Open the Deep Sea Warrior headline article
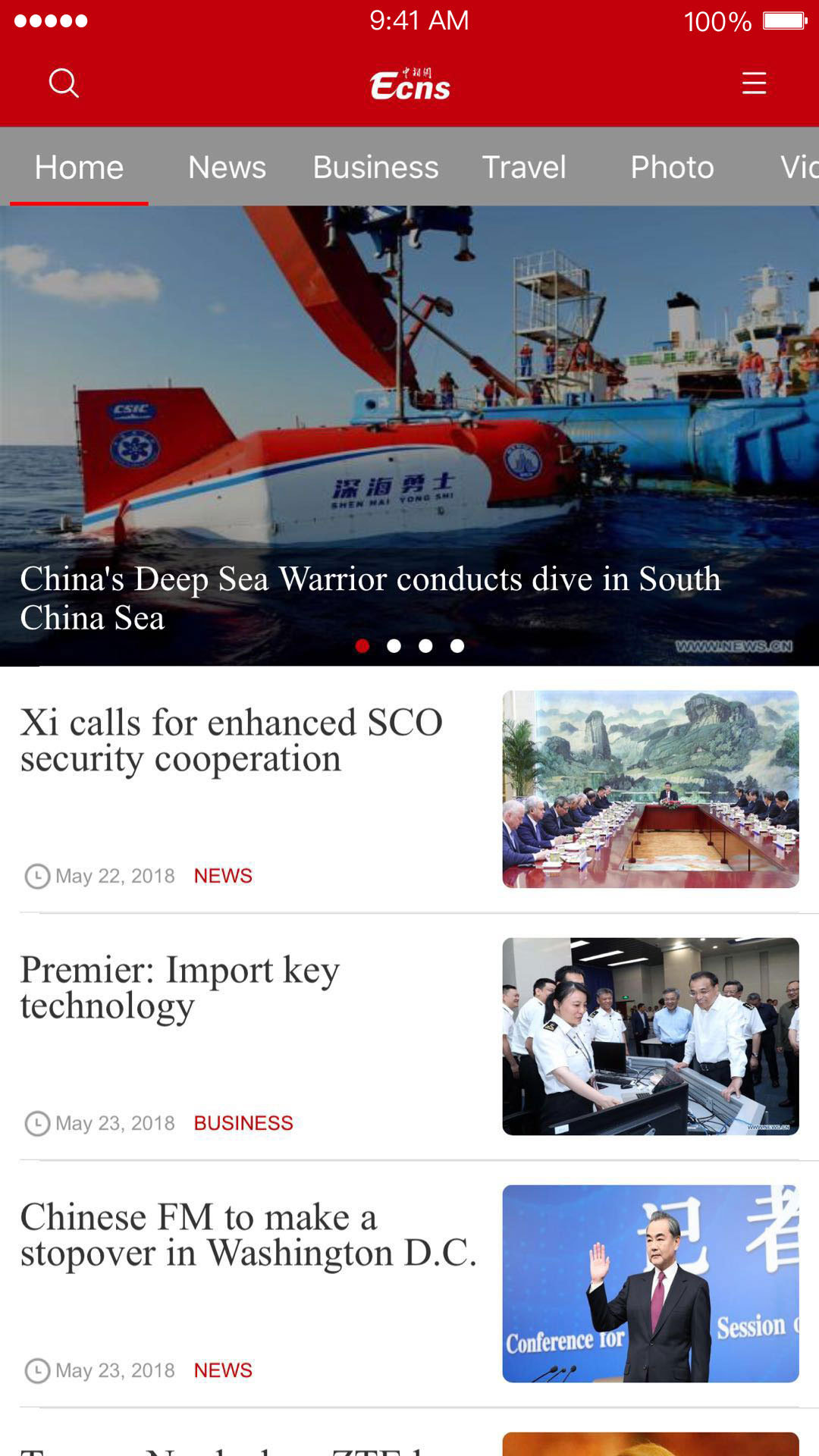Viewport: 819px width, 1456px height. pos(371,599)
